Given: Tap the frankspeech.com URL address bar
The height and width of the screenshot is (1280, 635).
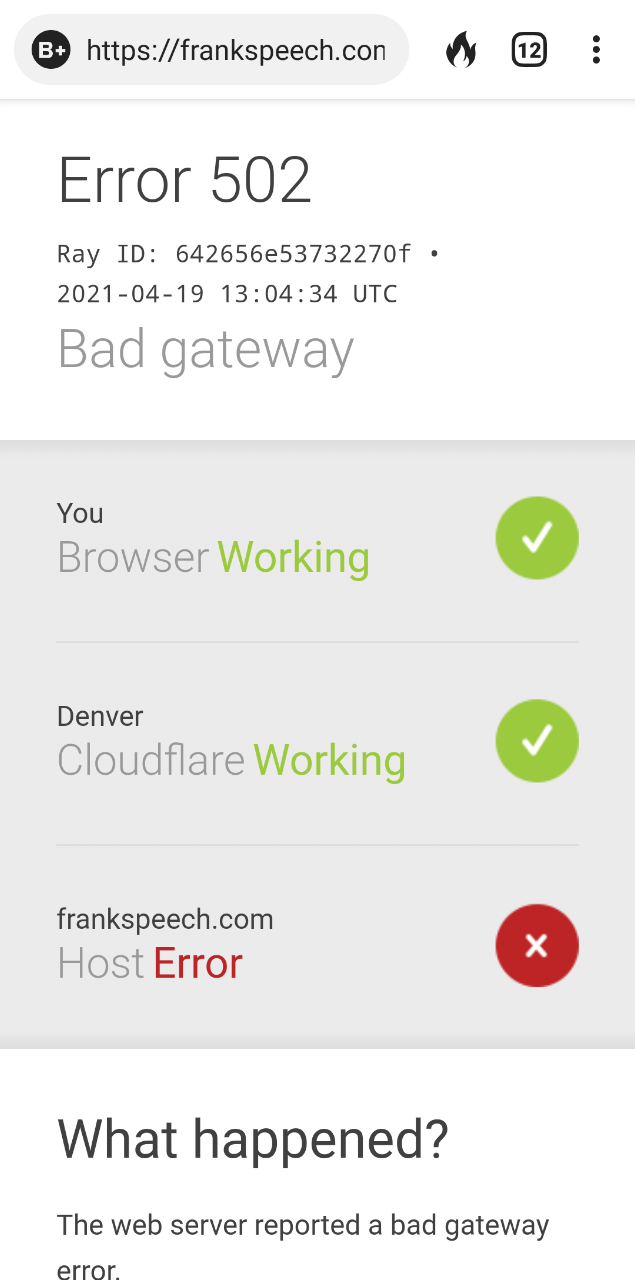Looking at the screenshot, I should tap(235, 50).
